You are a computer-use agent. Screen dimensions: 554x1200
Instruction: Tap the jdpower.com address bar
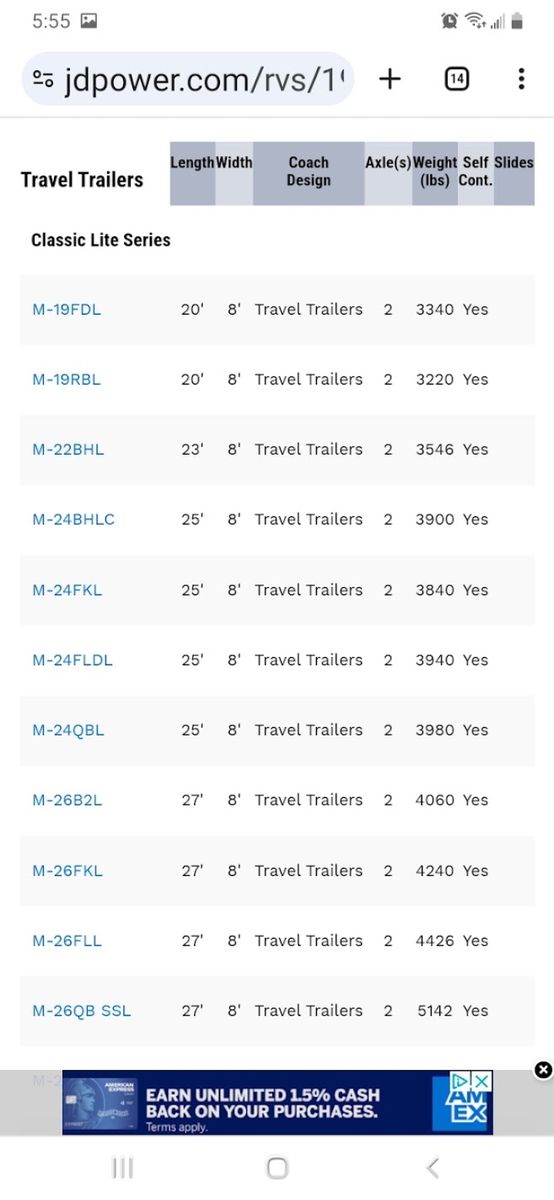pos(188,79)
